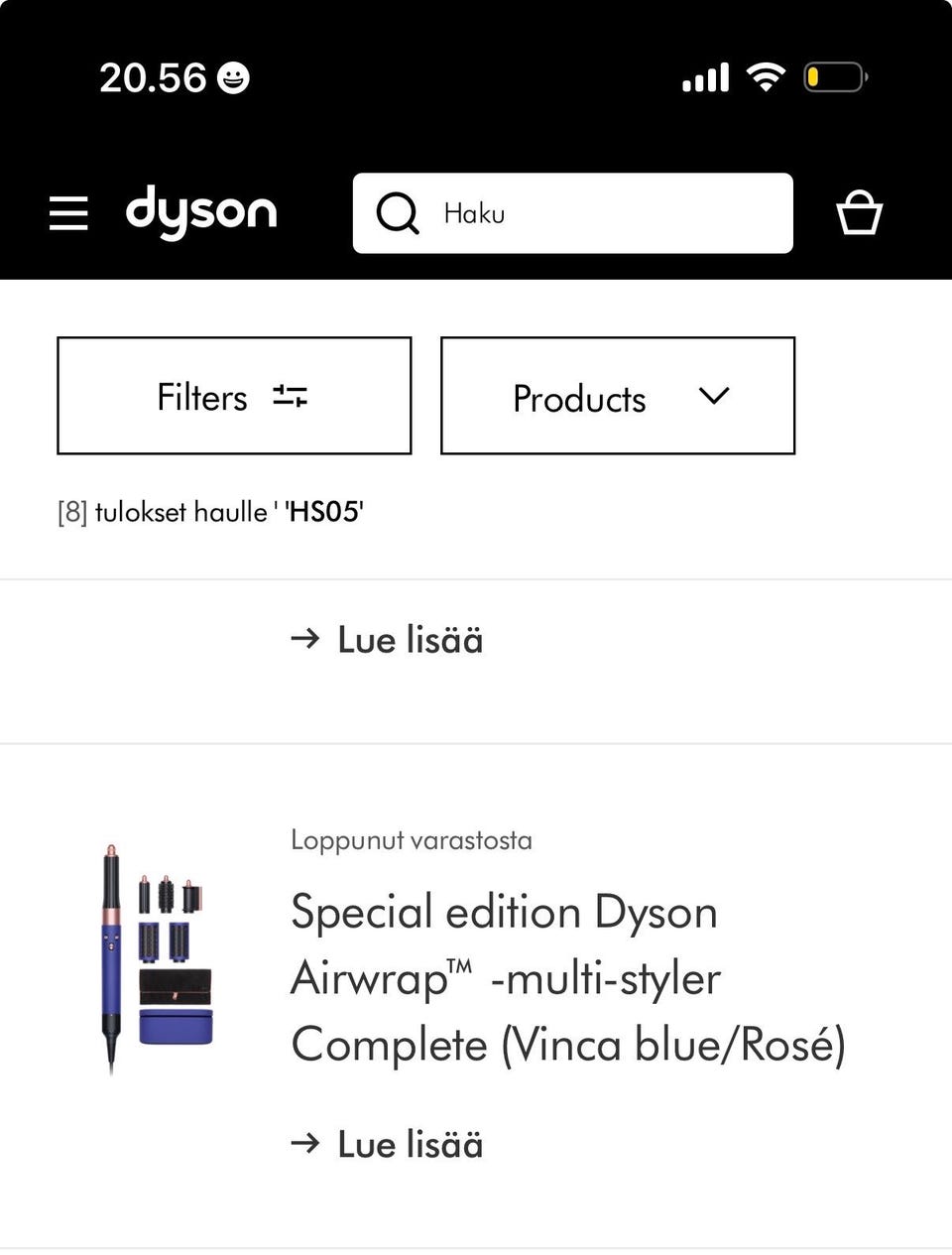The image size is (952, 1255).
Task: Expand the Products dropdown
Action: pyautogui.click(x=617, y=396)
